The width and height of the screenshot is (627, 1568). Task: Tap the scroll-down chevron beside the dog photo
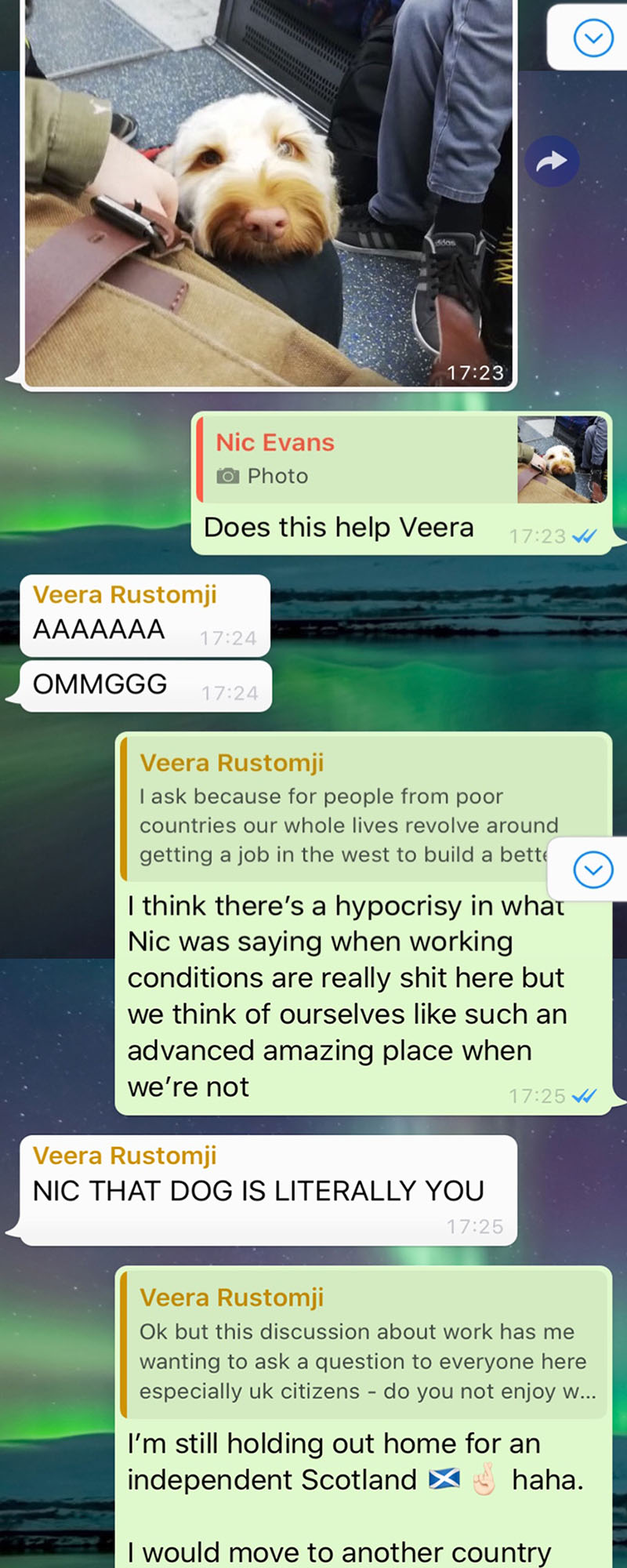593,38
